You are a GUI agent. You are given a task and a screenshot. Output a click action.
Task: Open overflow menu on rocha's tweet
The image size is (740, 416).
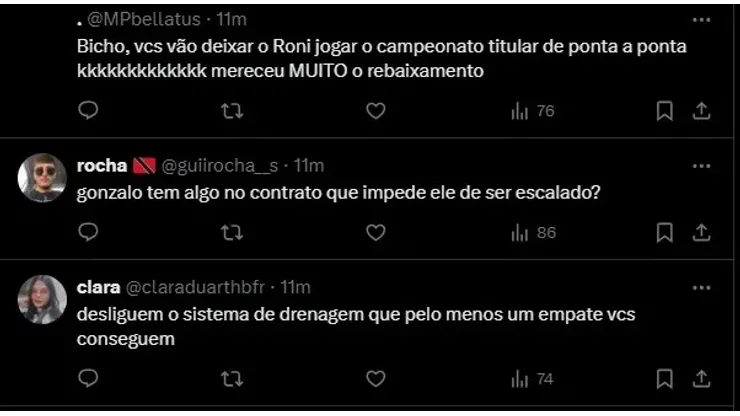click(x=702, y=165)
